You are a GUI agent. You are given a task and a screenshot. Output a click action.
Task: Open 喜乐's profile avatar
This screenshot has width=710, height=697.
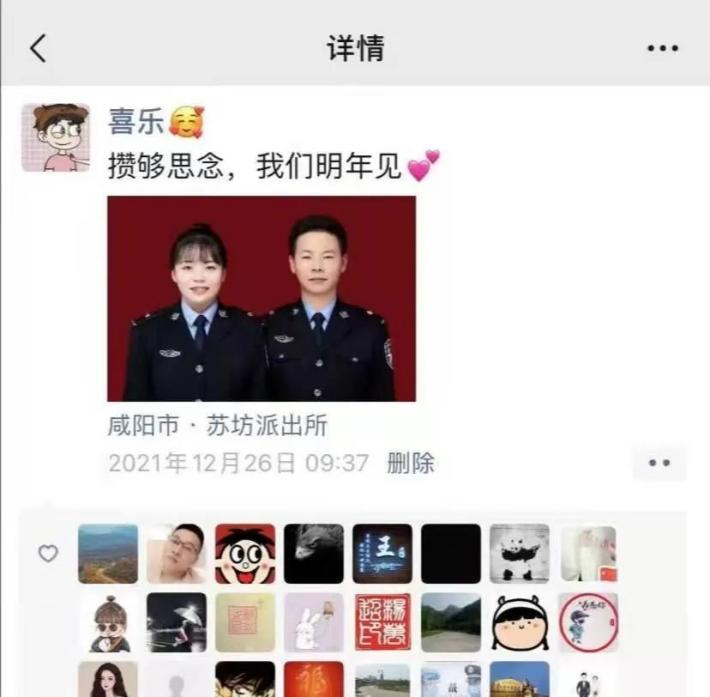[56, 137]
